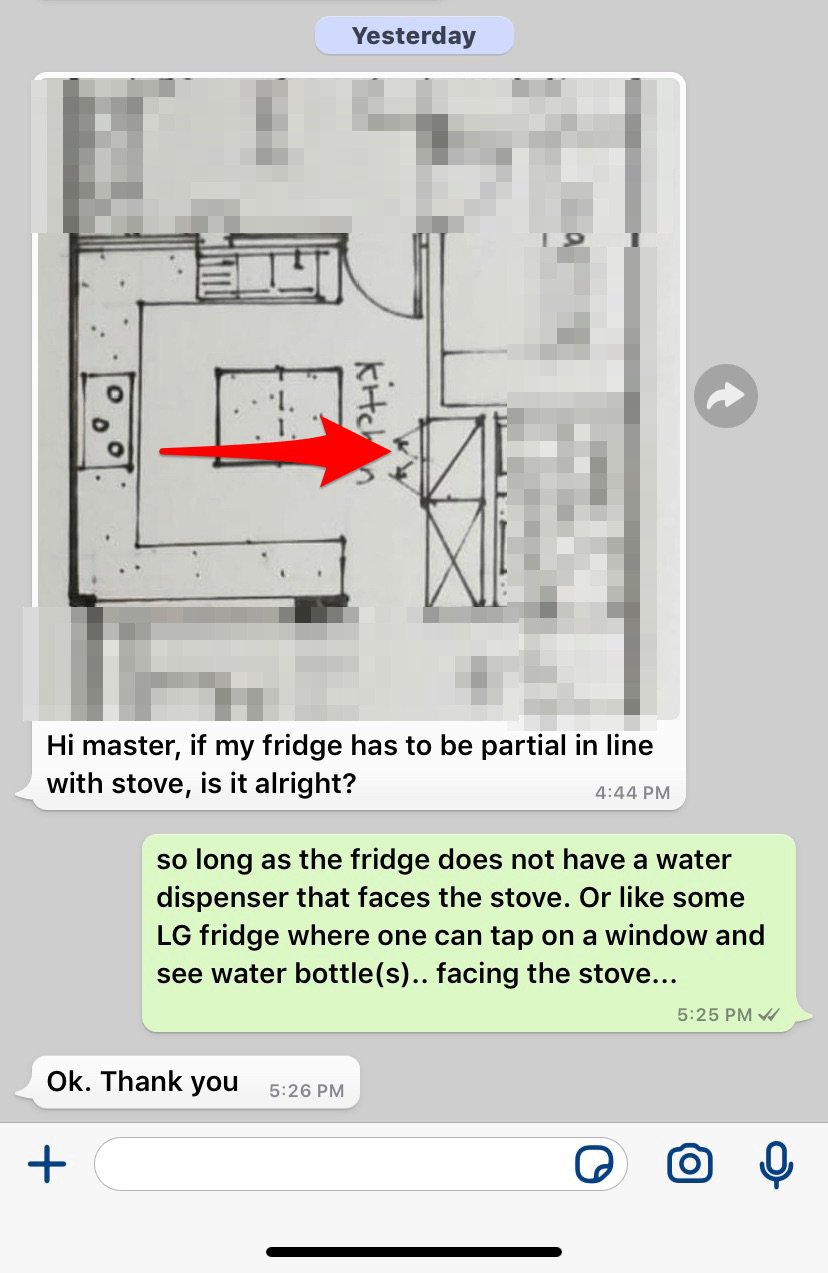Focus the message text field
Viewport: 828px width, 1273px height.
pos(330,1164)
